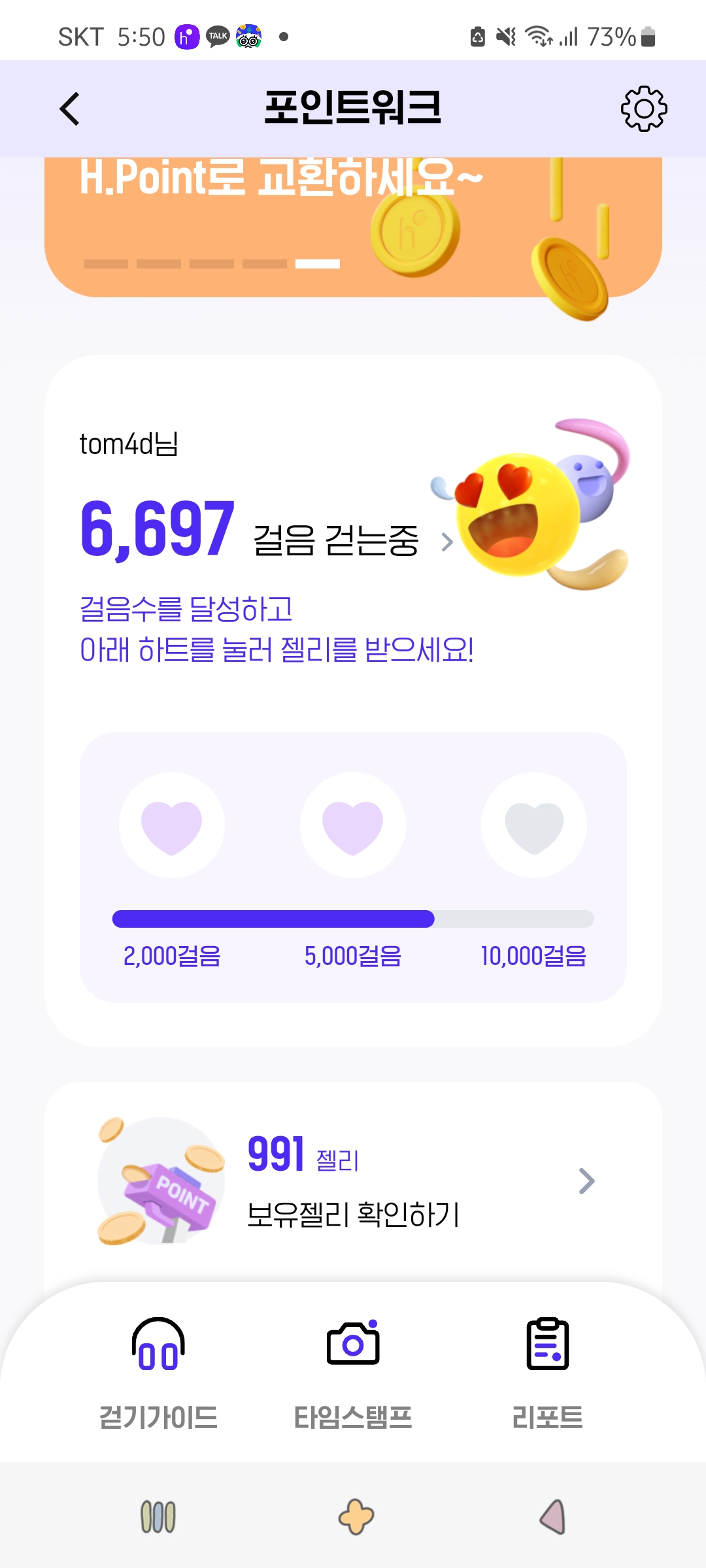
Task: Go back using the top-left arrow
Action: click(70, 108)
